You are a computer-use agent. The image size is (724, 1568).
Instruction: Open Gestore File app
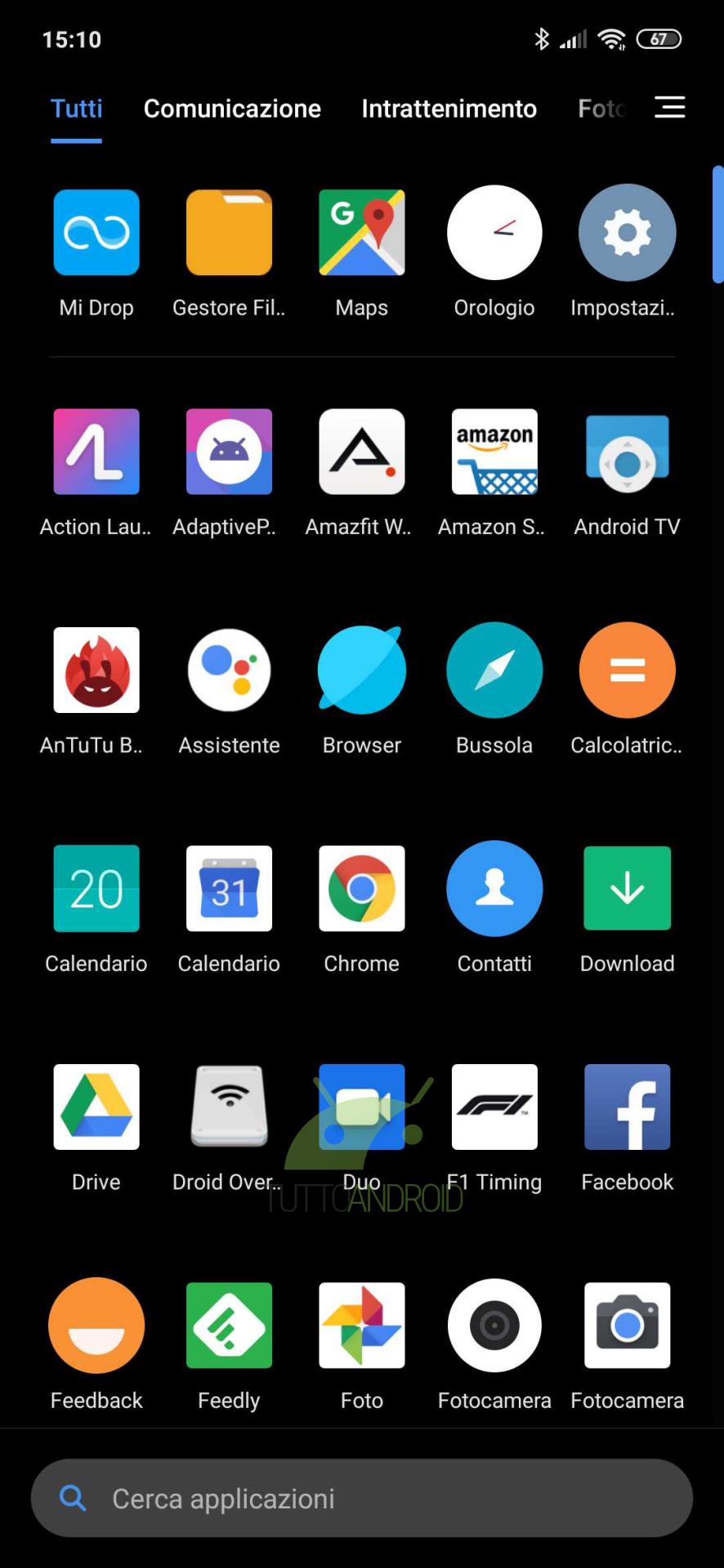pyautogui.click(x=229, y=233)
